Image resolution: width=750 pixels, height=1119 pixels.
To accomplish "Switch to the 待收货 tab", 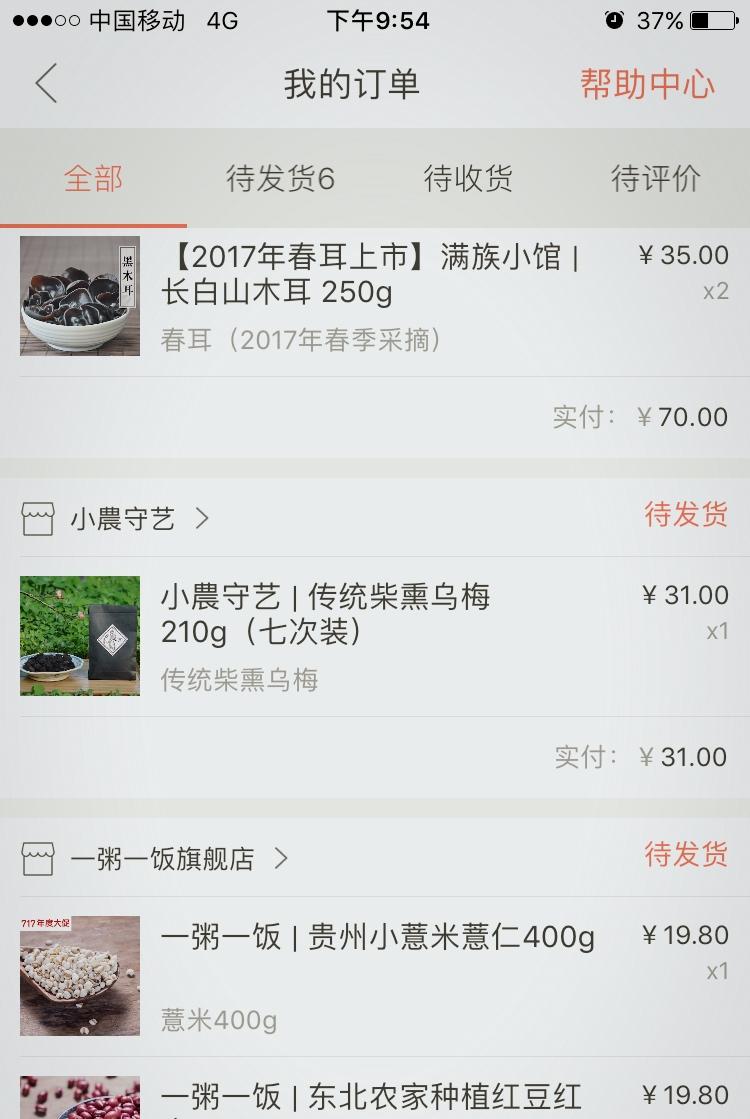I will click(x=468, y=179).
